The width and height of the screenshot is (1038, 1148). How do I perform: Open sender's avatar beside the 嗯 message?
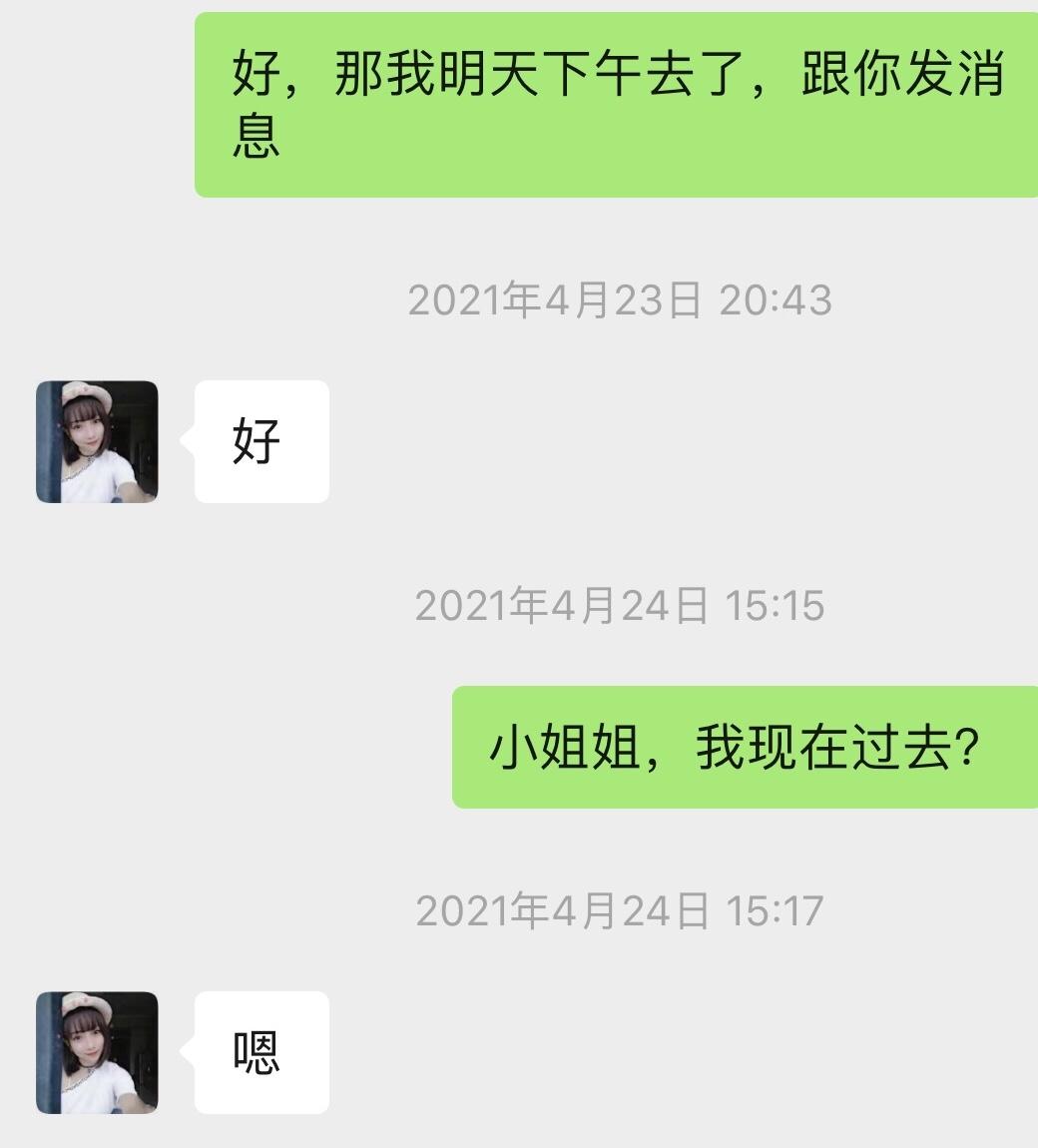(97, 1052)
